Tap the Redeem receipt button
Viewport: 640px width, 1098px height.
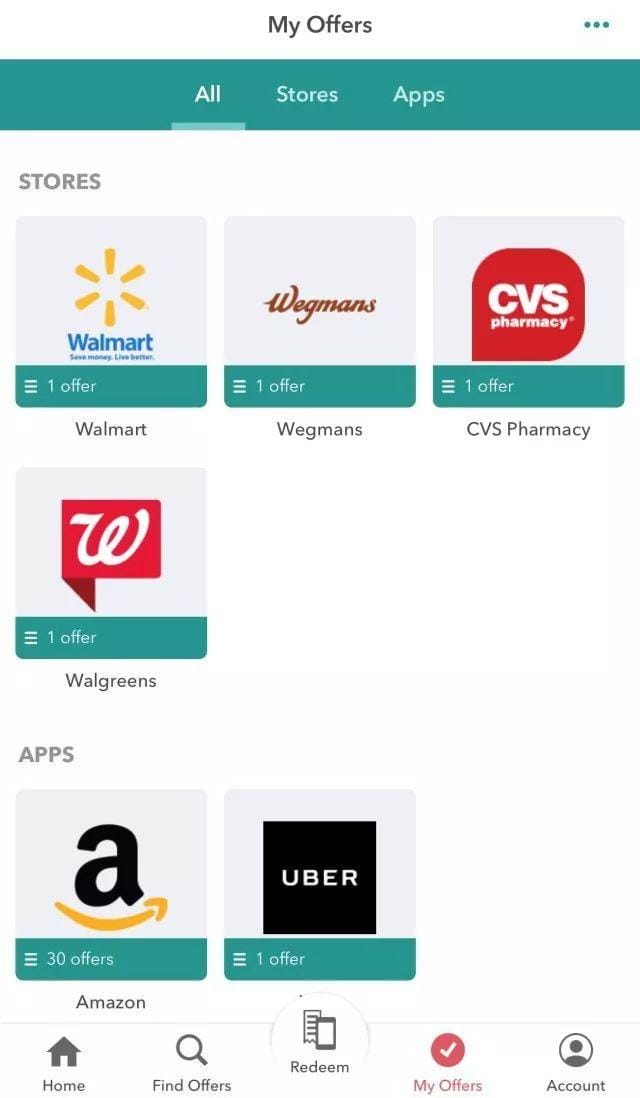(320, 1042)
